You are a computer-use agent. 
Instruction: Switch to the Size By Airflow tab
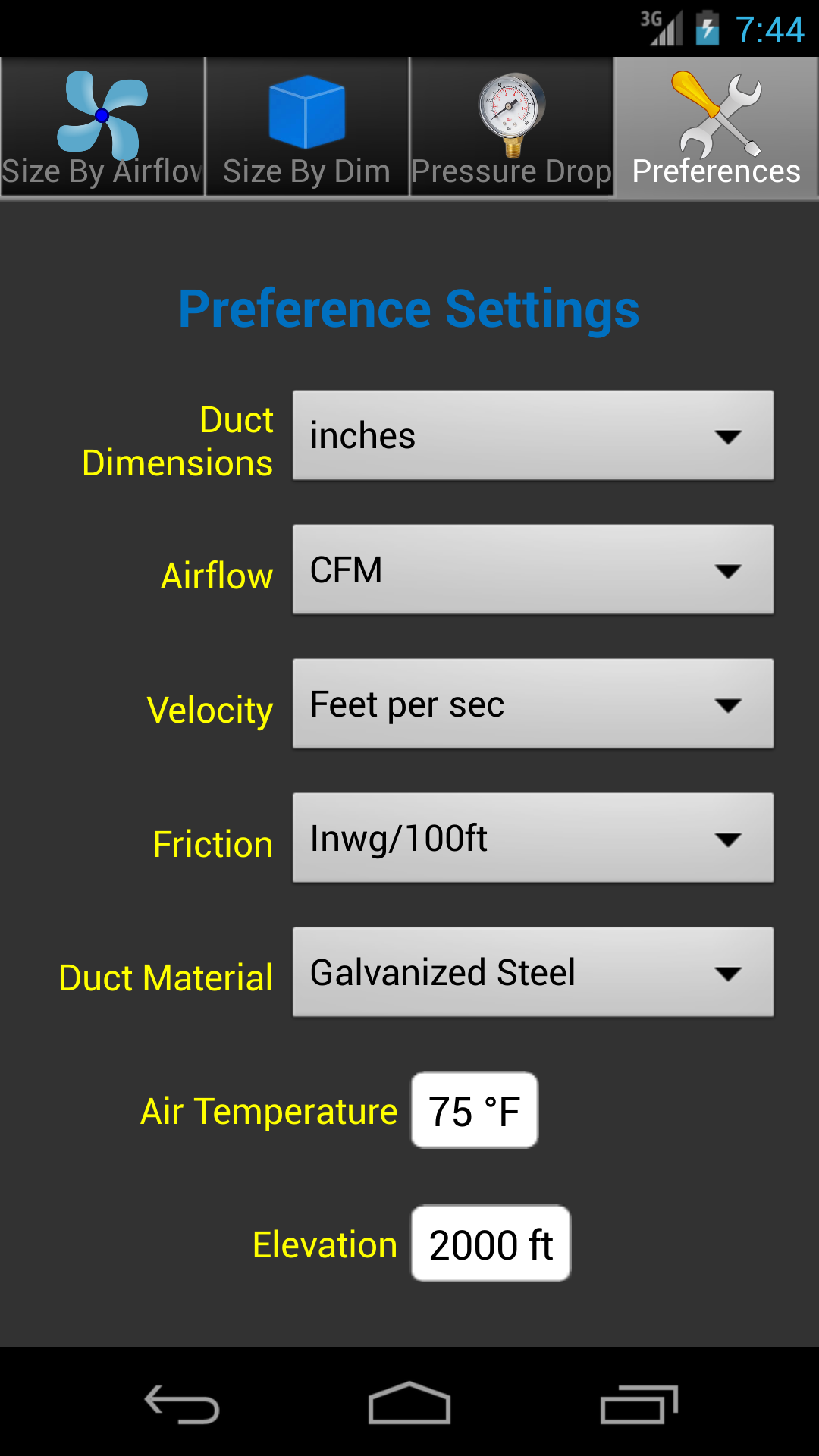coord(102,127)
